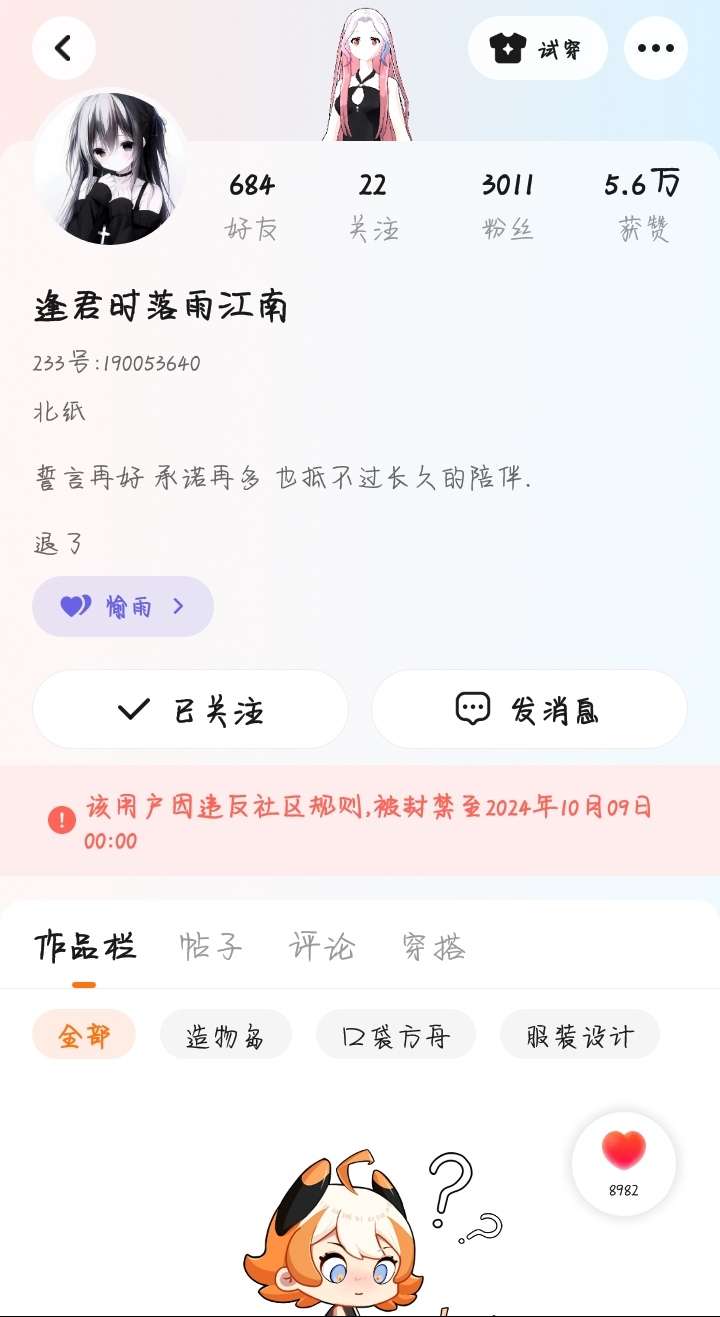
Task: Open the user's profile avatar
Action: coord(109,167)
